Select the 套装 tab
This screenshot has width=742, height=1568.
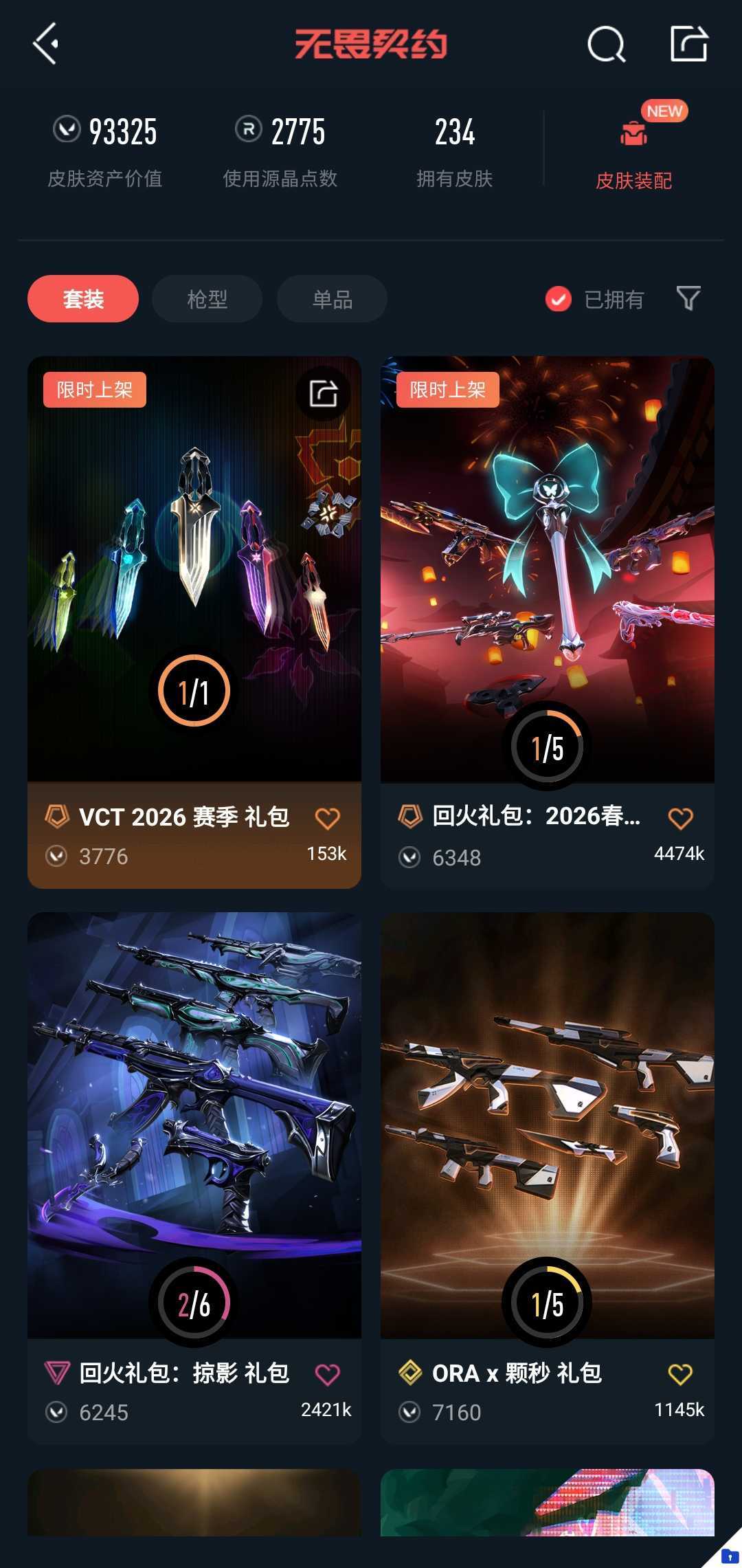click(83, 299)
